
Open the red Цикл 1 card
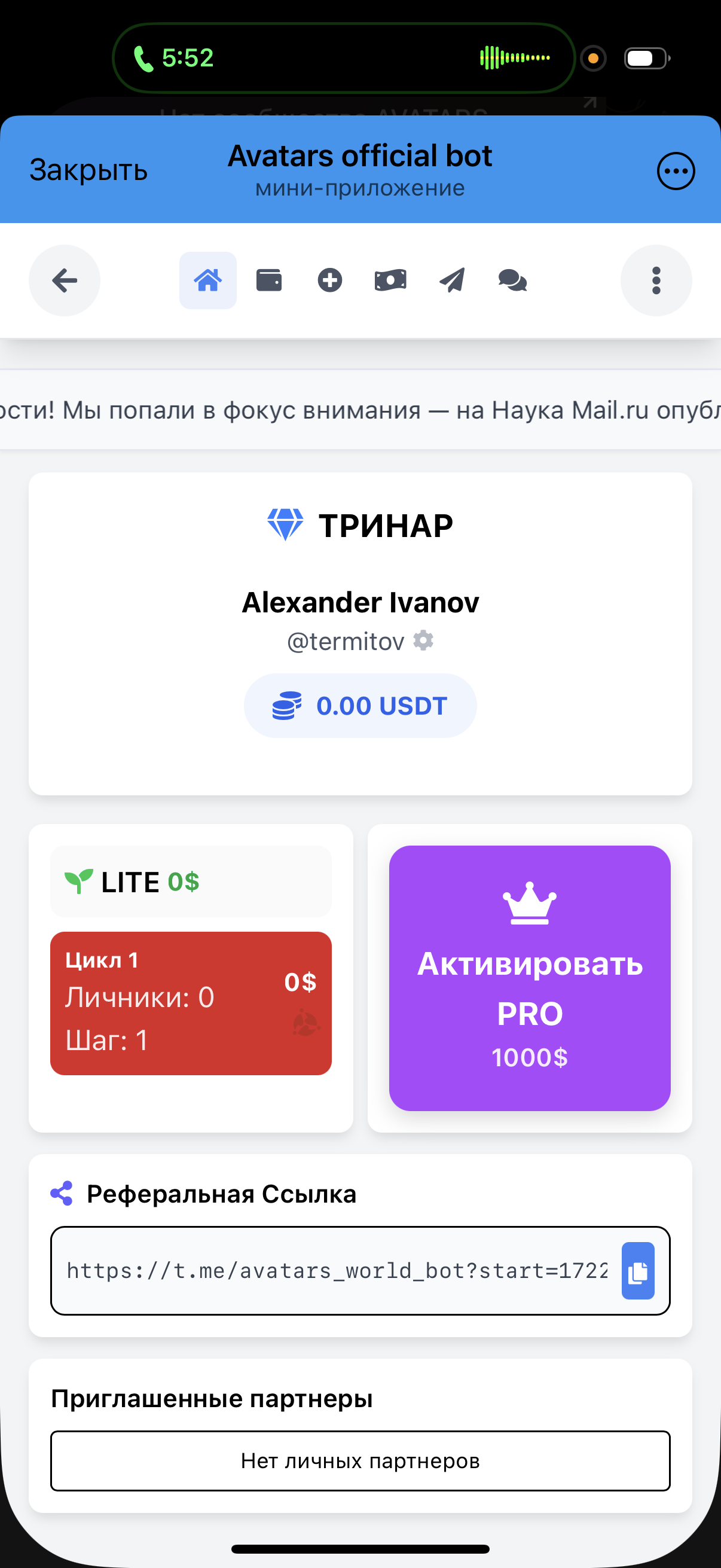(191, 1003)
